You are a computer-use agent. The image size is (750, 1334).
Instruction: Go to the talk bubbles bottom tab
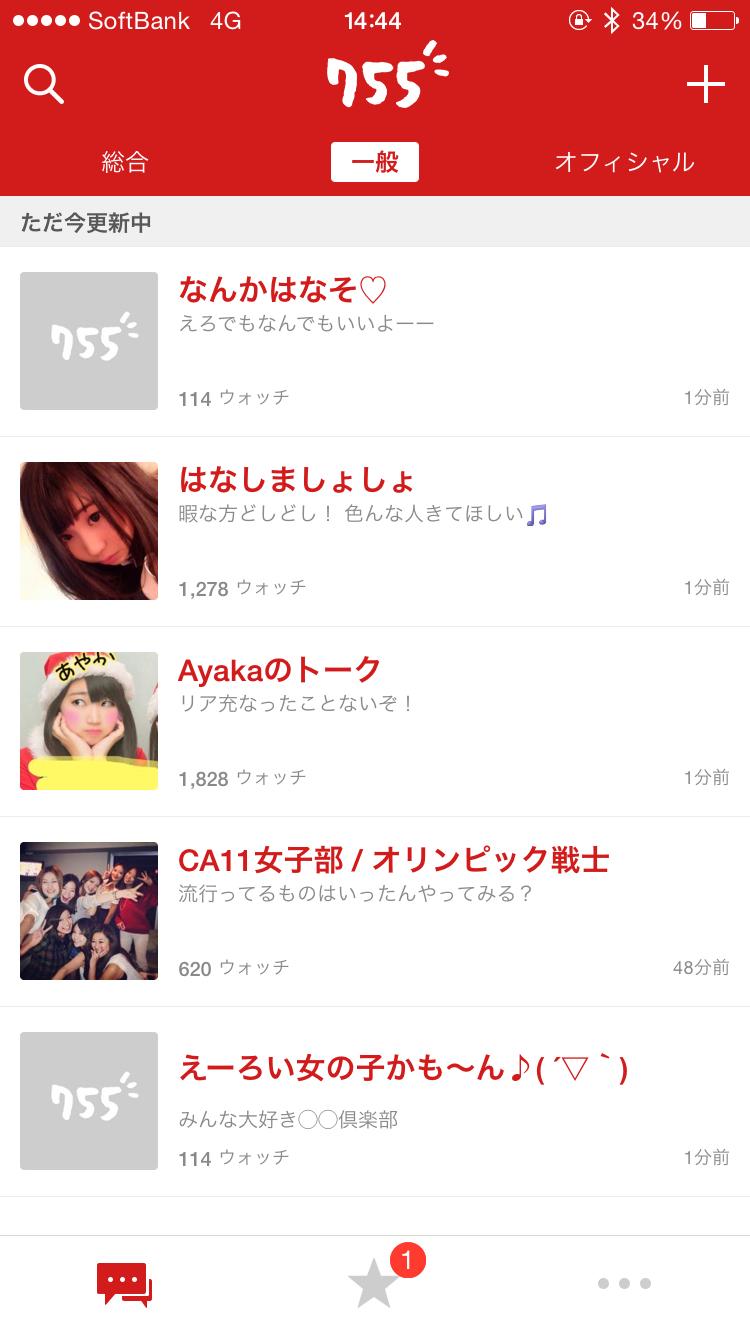tap(124, 1284)
